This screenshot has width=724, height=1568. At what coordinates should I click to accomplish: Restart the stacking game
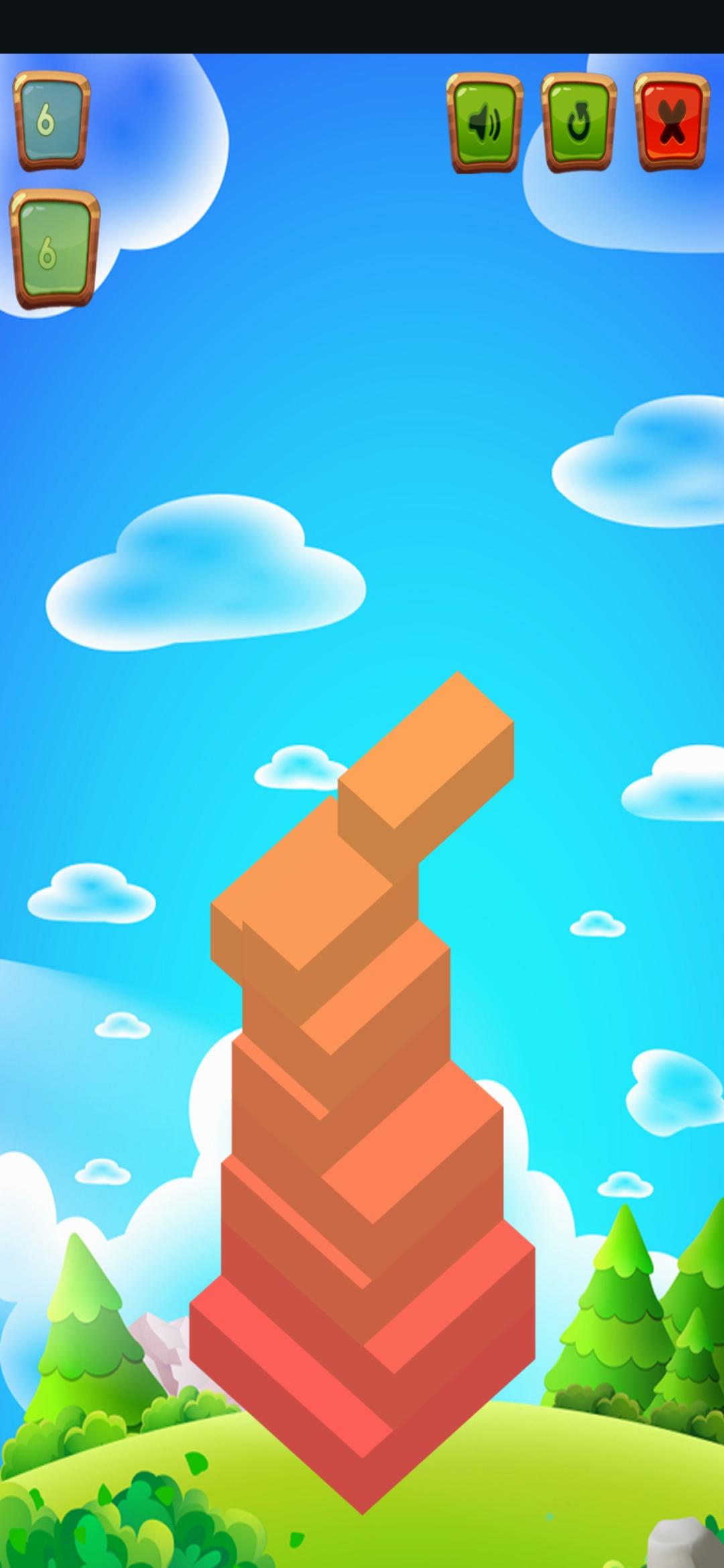(x=578, y=123)
